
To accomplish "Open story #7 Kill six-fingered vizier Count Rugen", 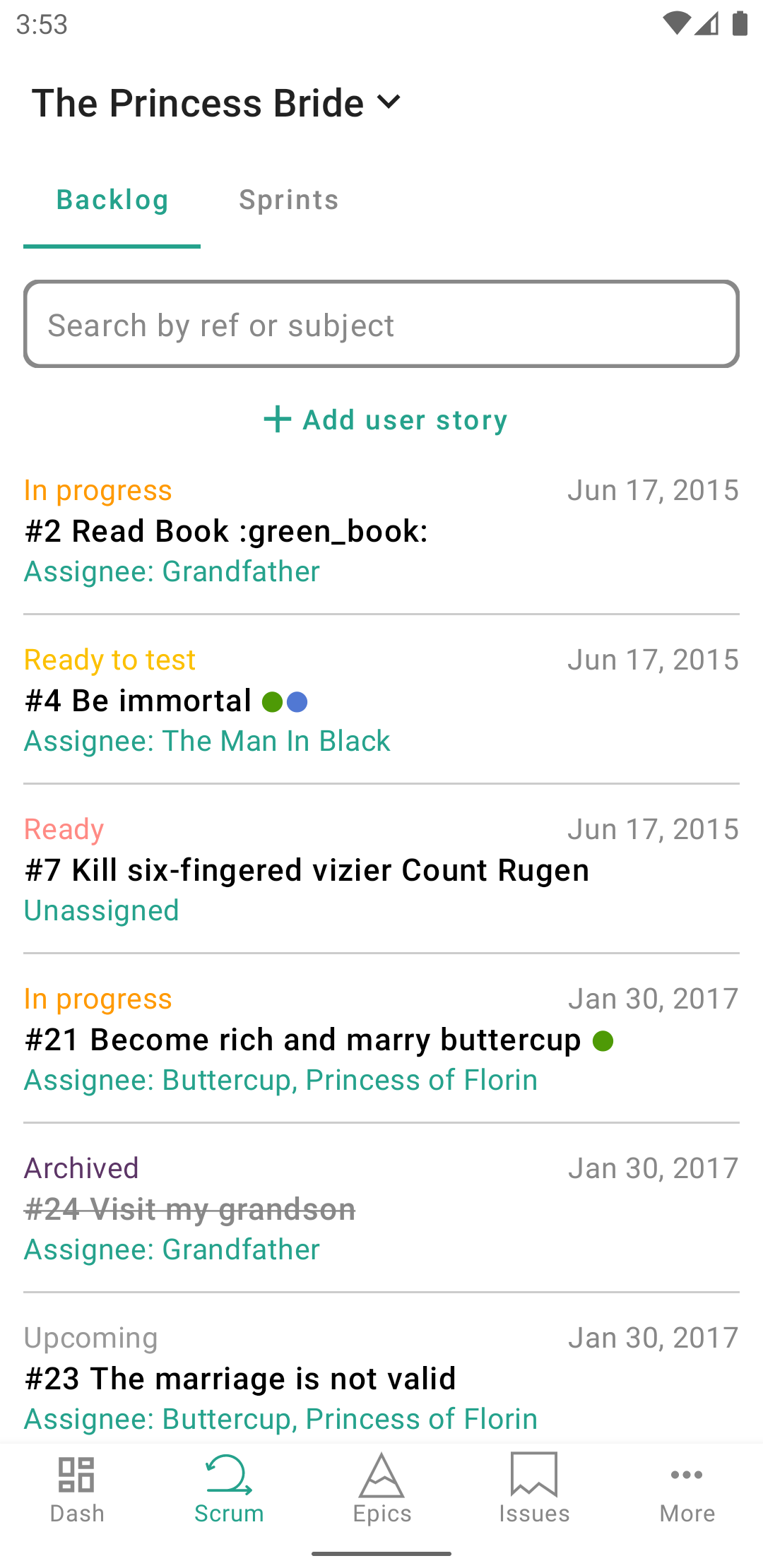I will click(381, 869).
